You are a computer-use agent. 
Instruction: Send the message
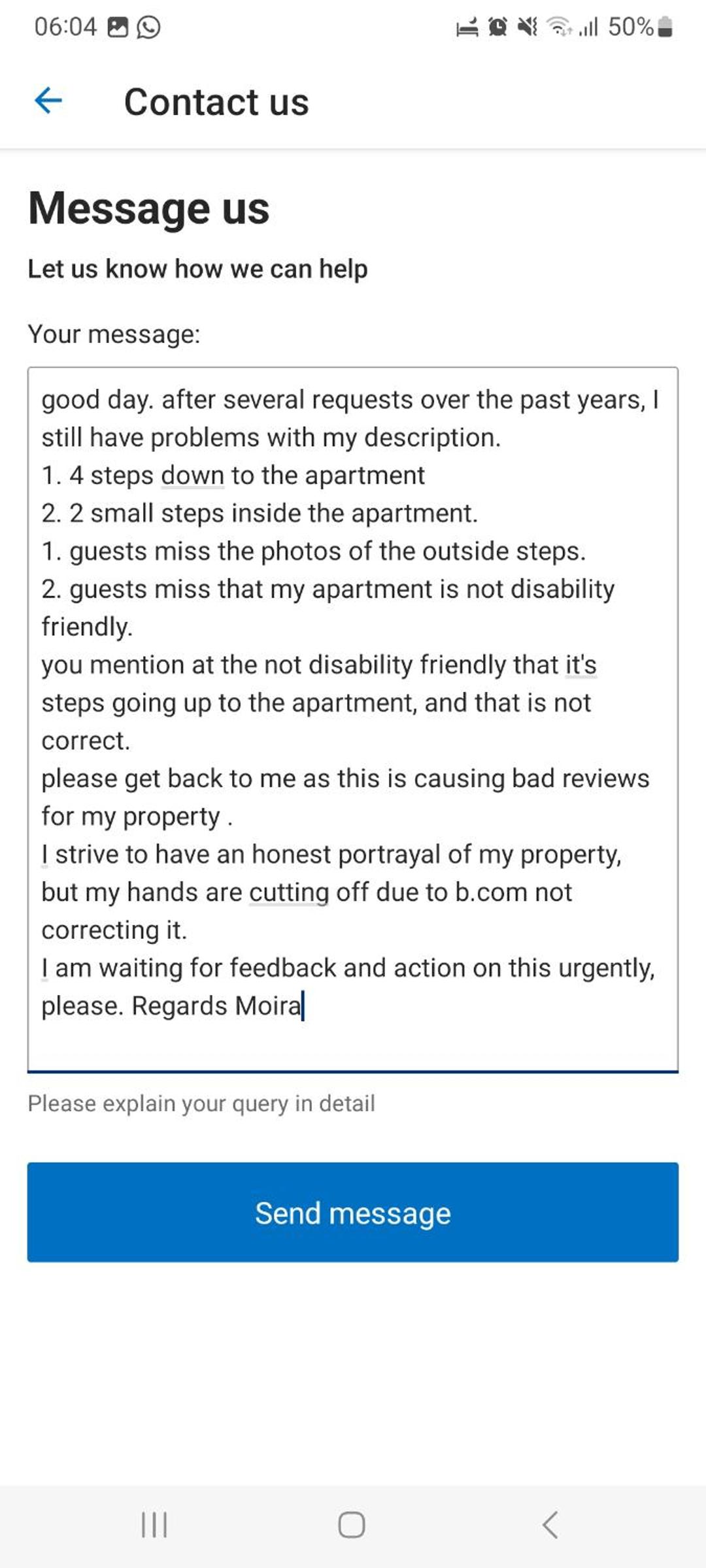tap(353, 1212)
